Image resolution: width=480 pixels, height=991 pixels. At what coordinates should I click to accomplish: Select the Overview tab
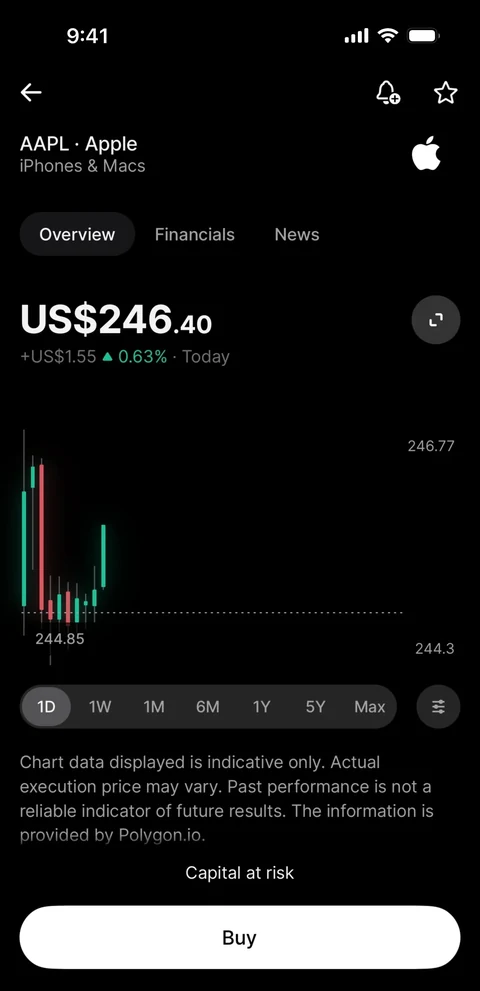coord(77,234)
